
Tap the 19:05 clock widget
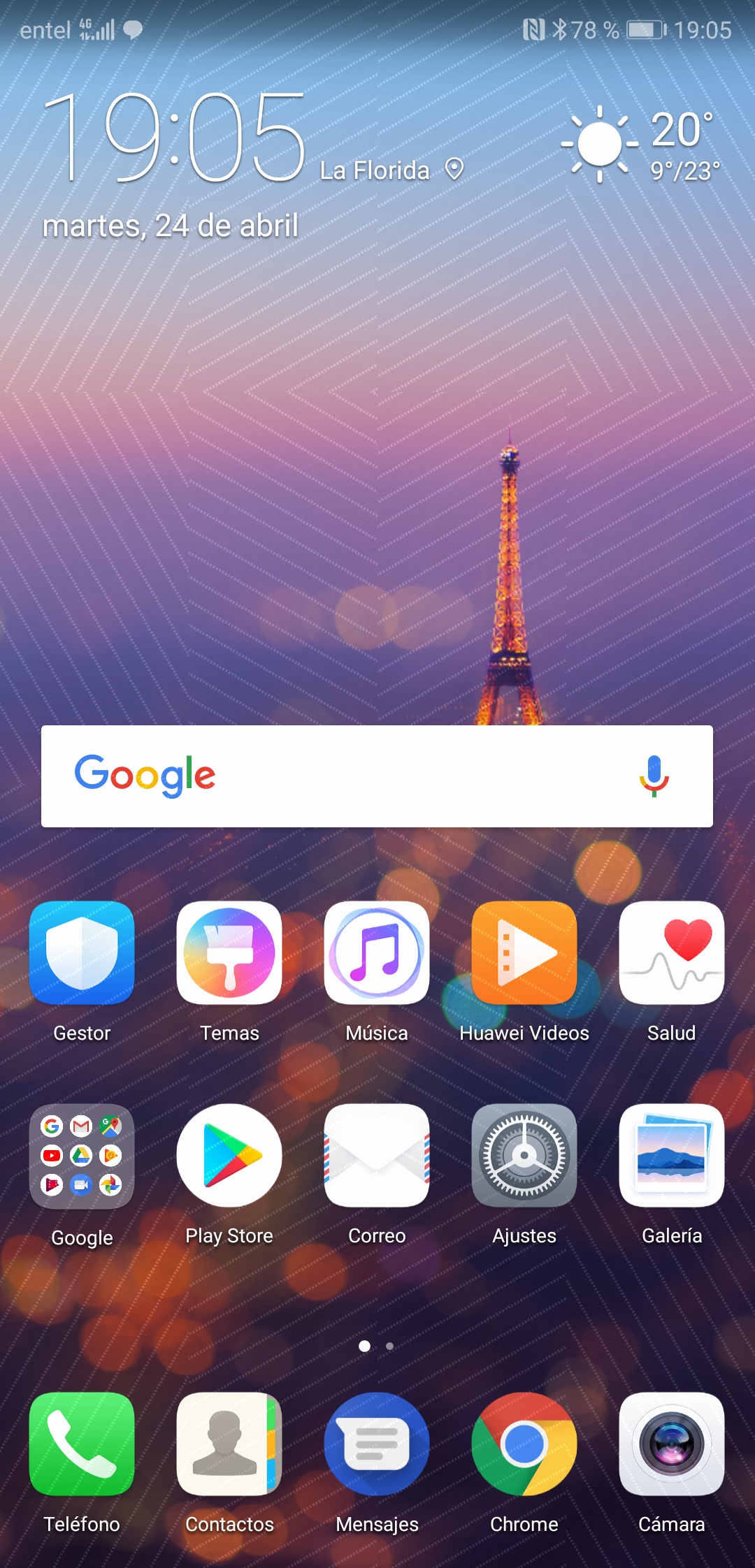[x=175, y=138]
